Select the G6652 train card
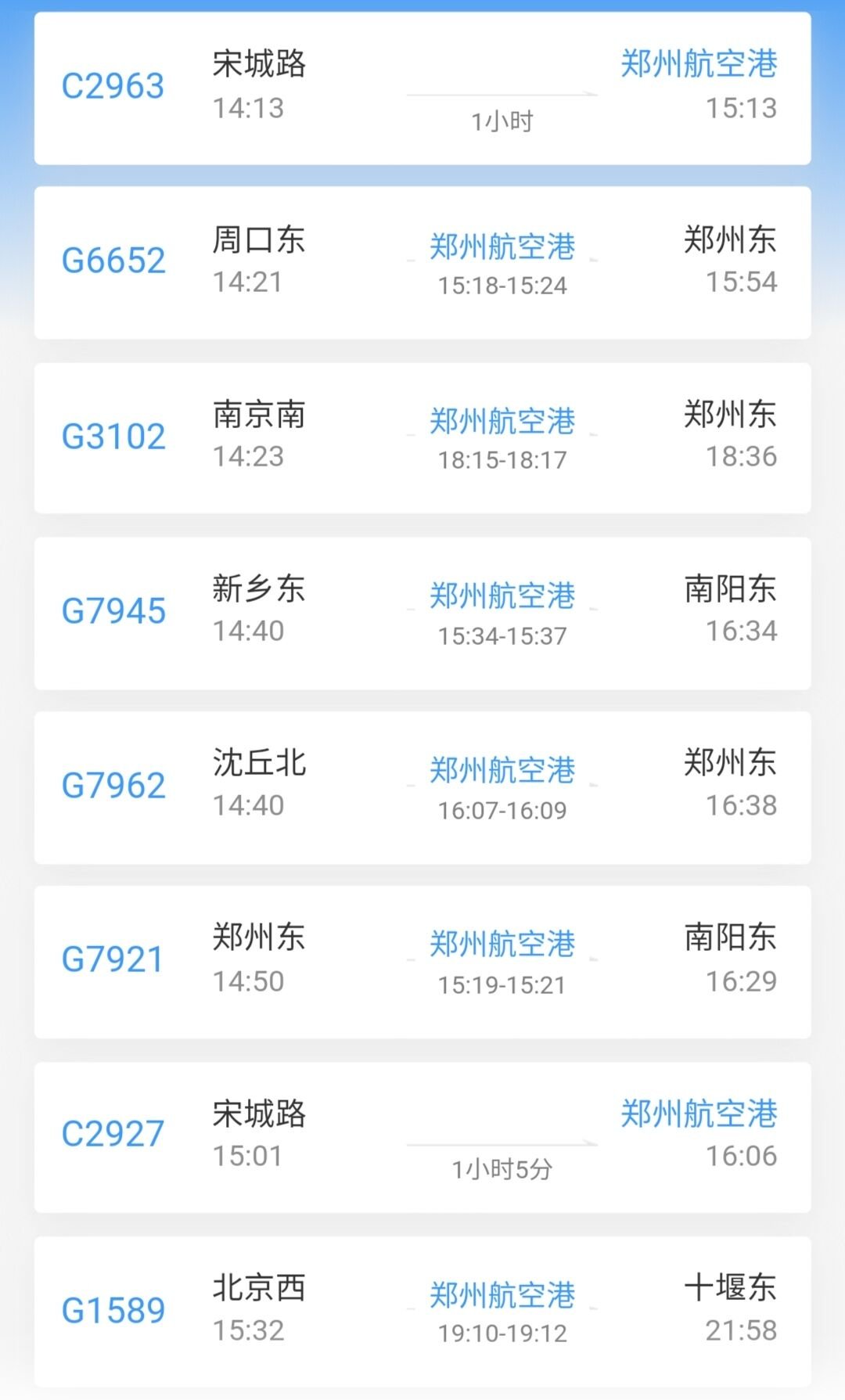The image size is (845, 1400). [x=422, y=262]
